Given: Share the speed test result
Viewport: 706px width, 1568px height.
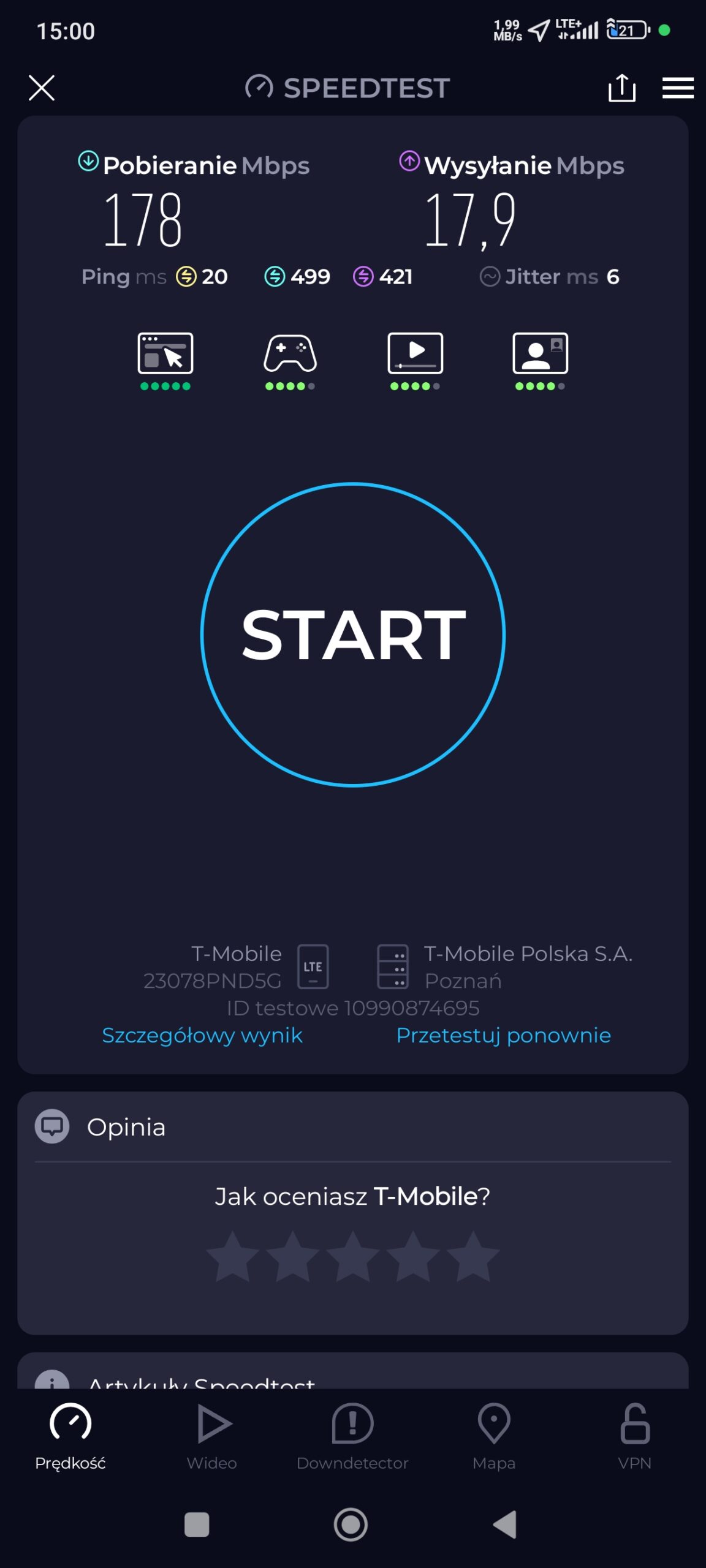Looking at the screenshot, I should point(621,88).
